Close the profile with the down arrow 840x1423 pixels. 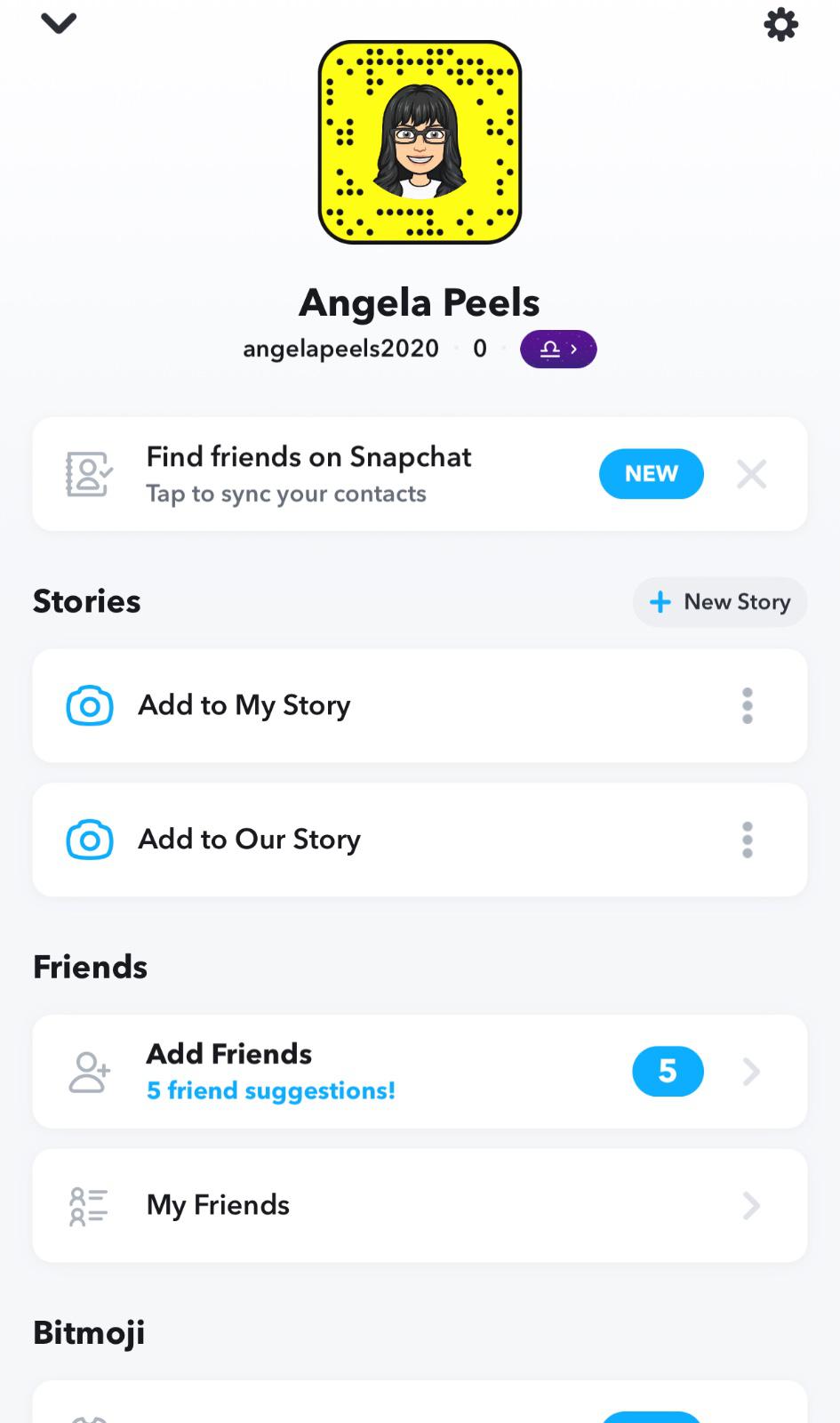point(59,23)
